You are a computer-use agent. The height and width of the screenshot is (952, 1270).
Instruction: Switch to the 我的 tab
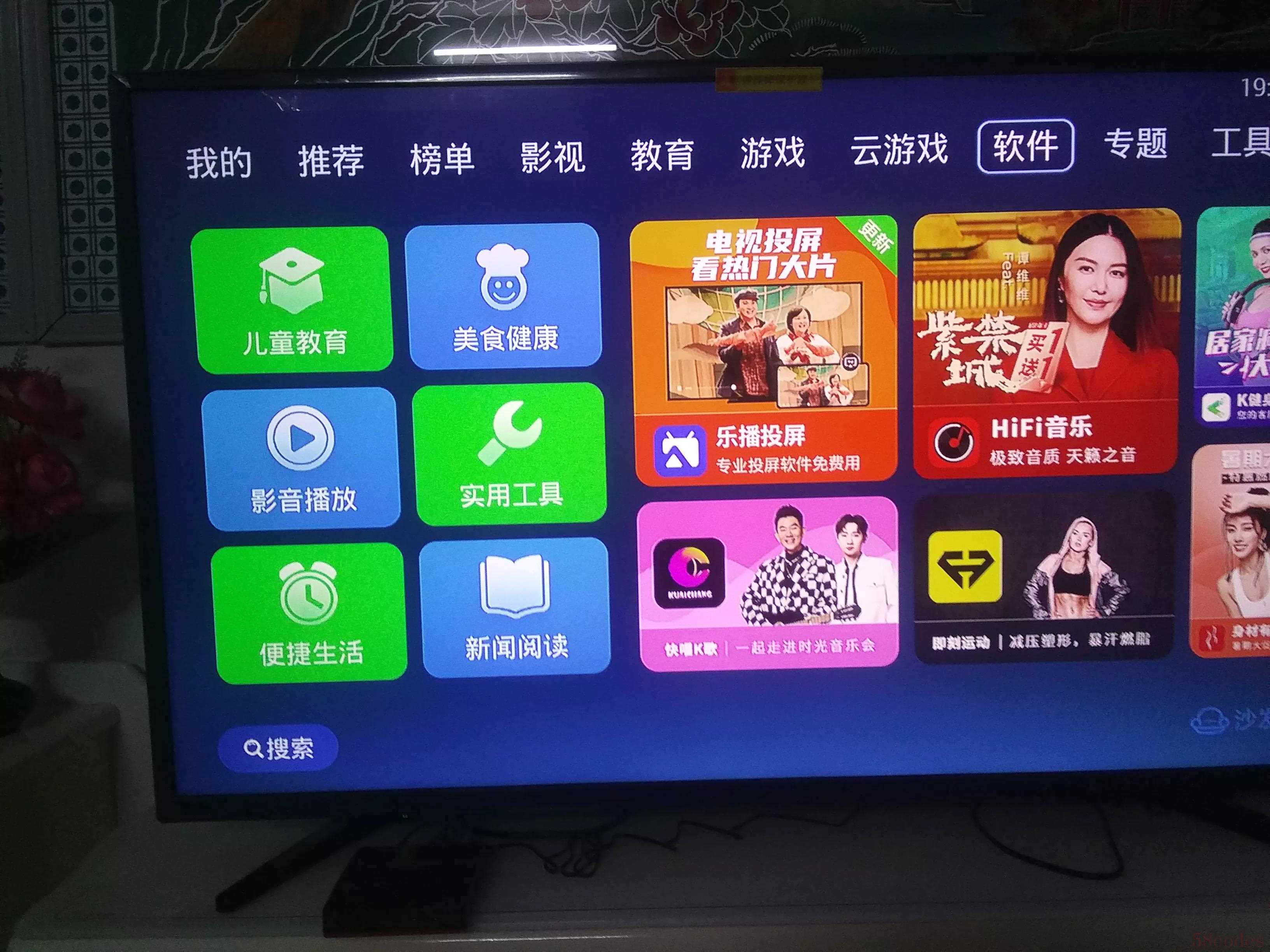click(219, 163)
